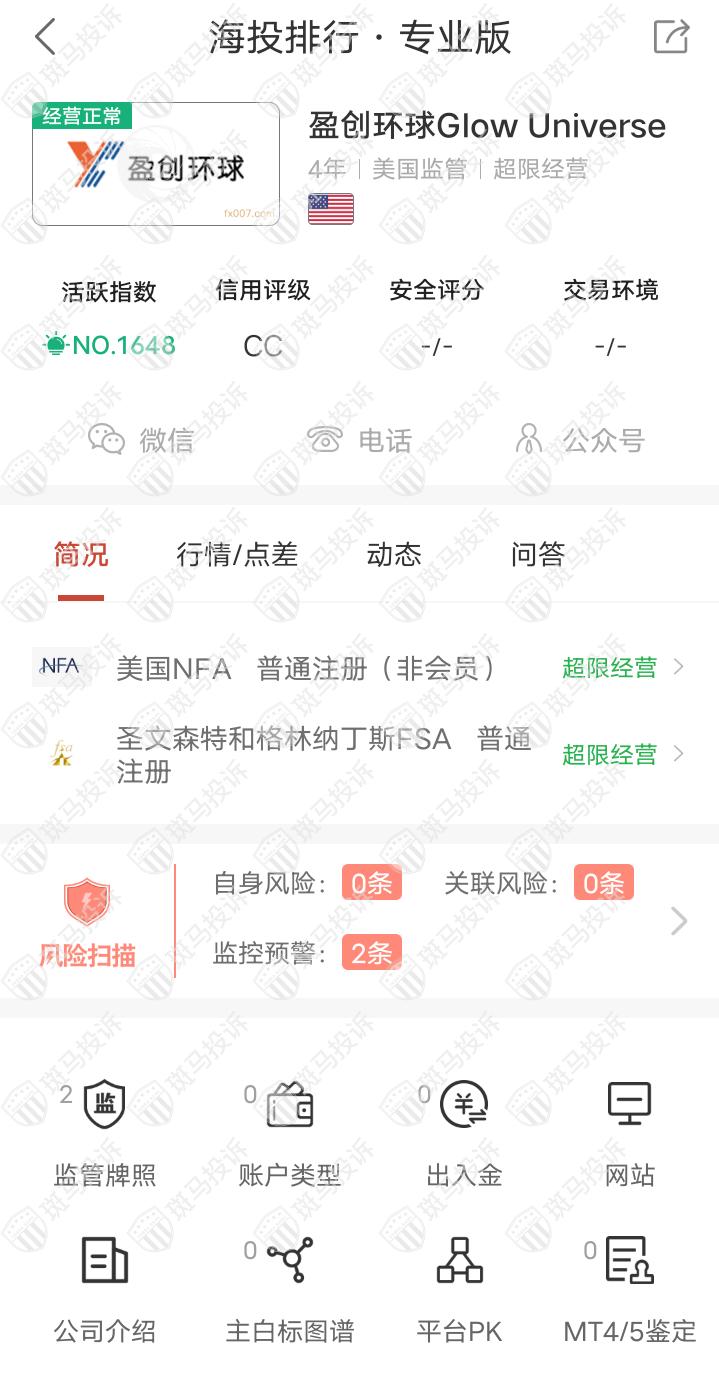Switch to the 行情/点差 tab
Screen dimensions: 719x1384
tap(237, 555)
